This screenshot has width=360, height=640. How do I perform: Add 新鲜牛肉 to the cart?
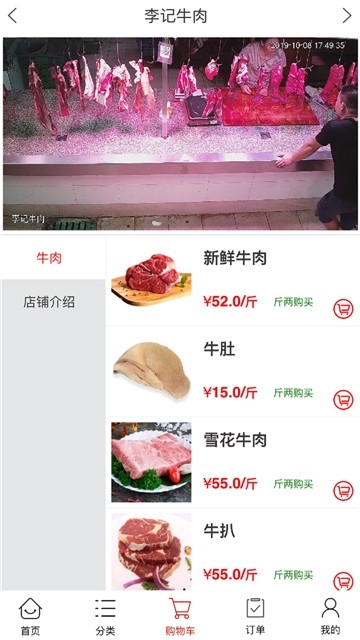343,309
